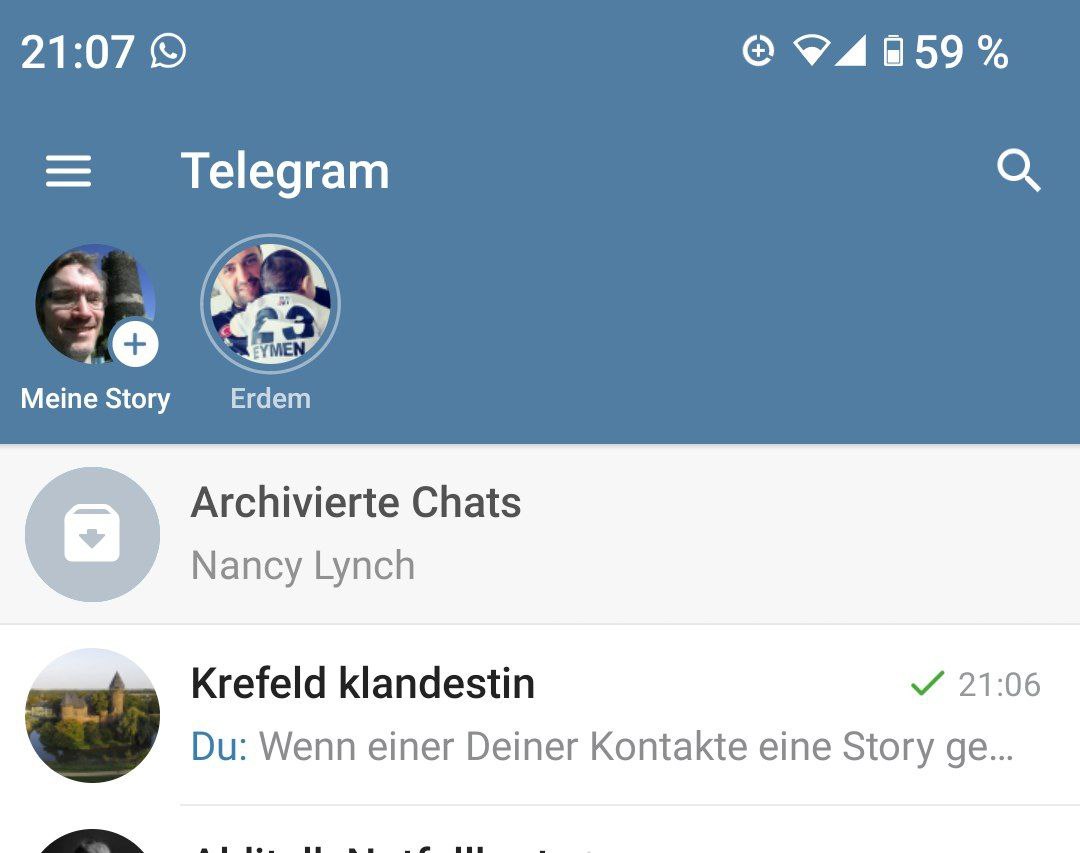Open the hamburger navigation menu

[68, 172]
